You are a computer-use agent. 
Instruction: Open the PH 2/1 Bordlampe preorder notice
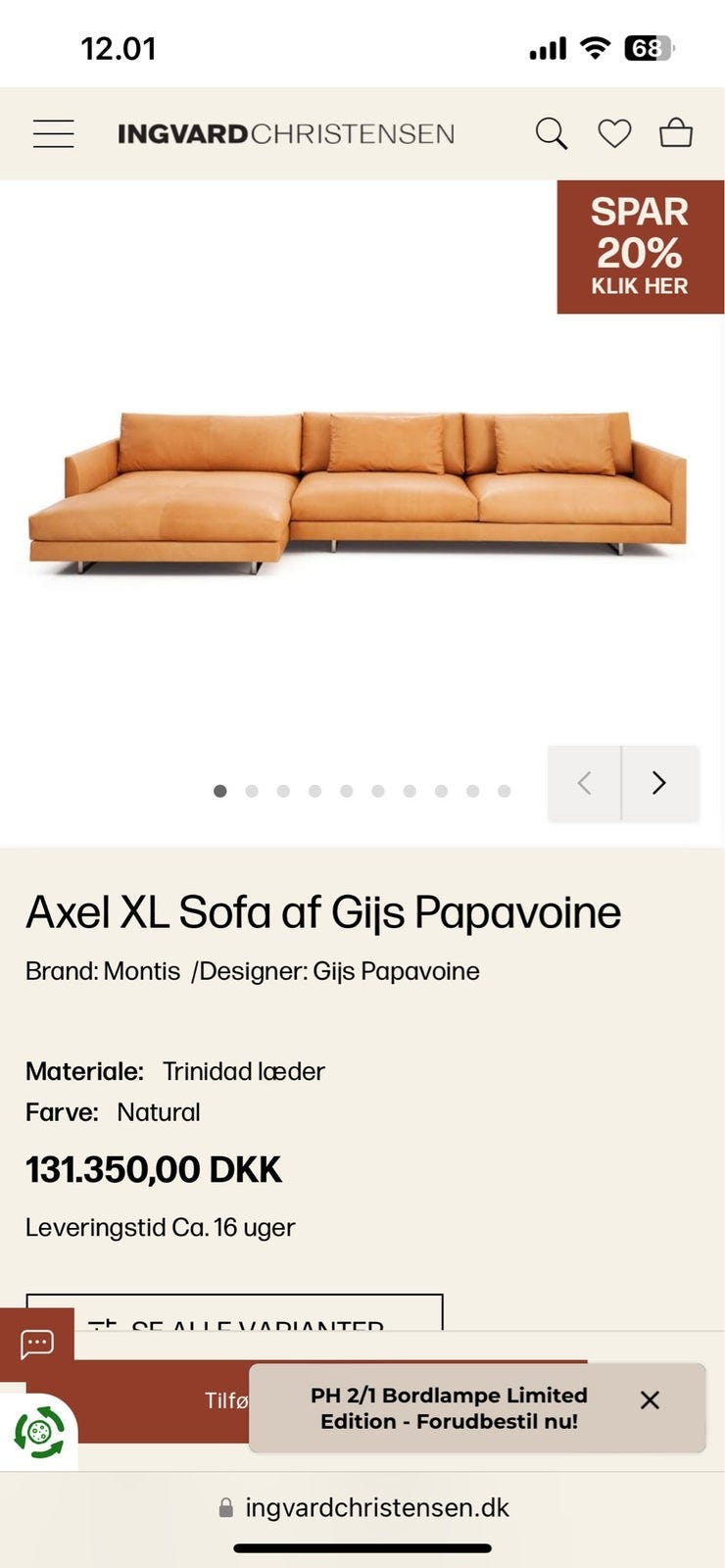(449, 1407)
